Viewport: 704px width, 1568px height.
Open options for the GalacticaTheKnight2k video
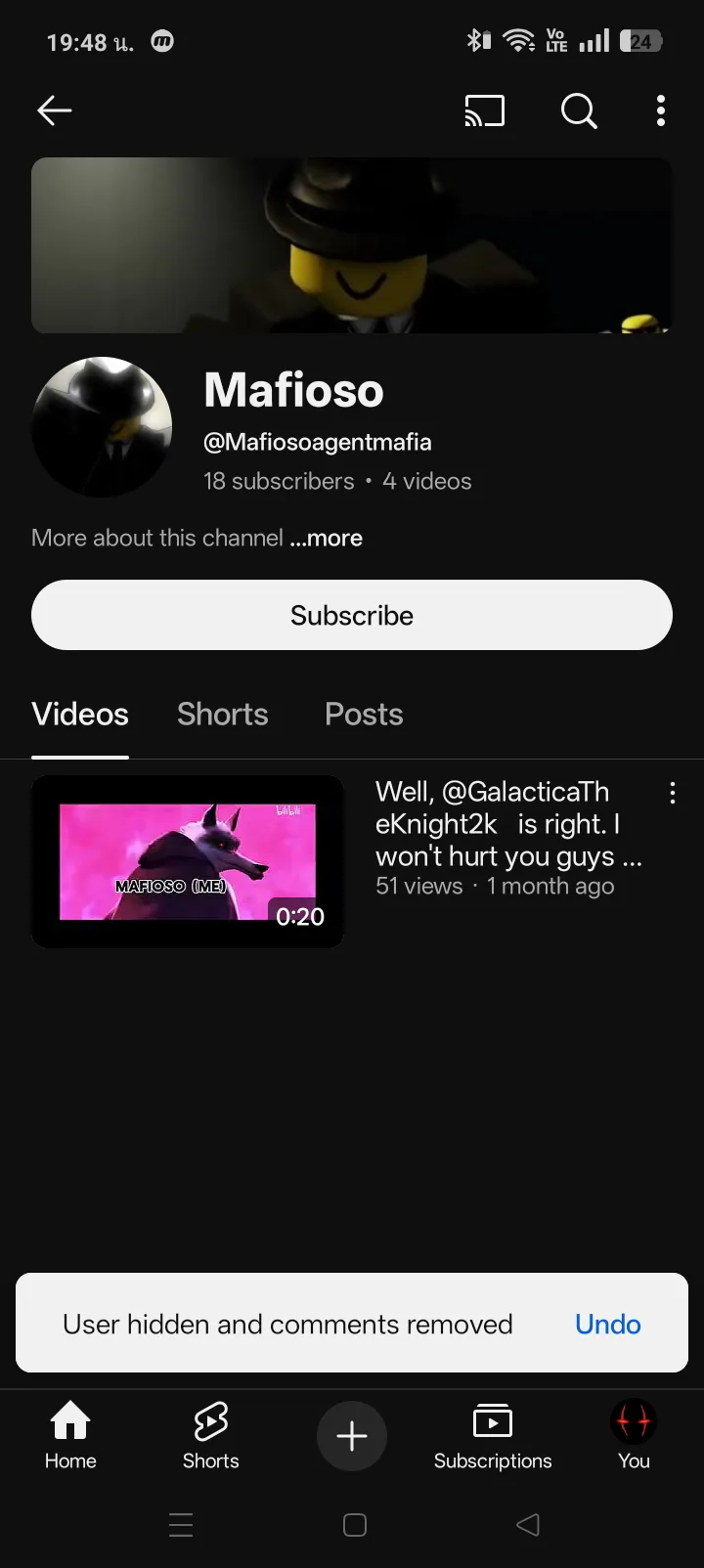point(673,793)
